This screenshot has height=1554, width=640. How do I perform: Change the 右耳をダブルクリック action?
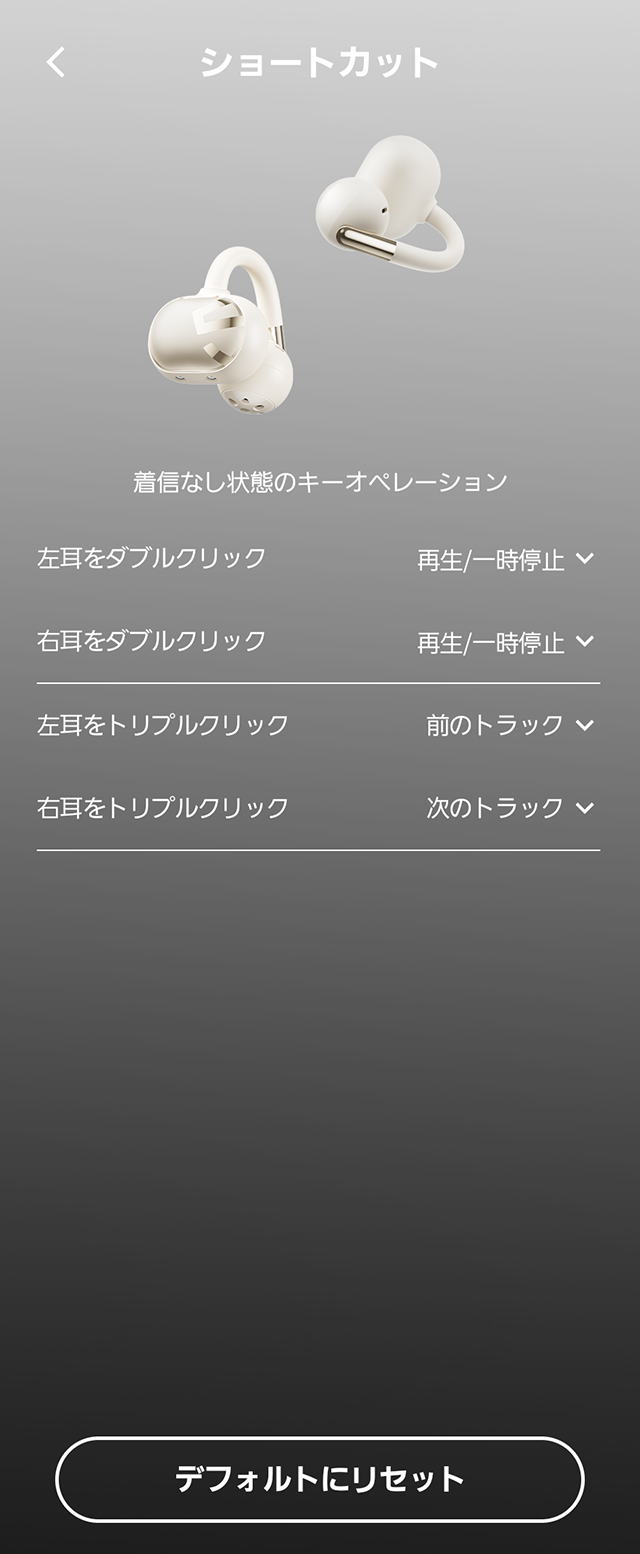[505, 642]
